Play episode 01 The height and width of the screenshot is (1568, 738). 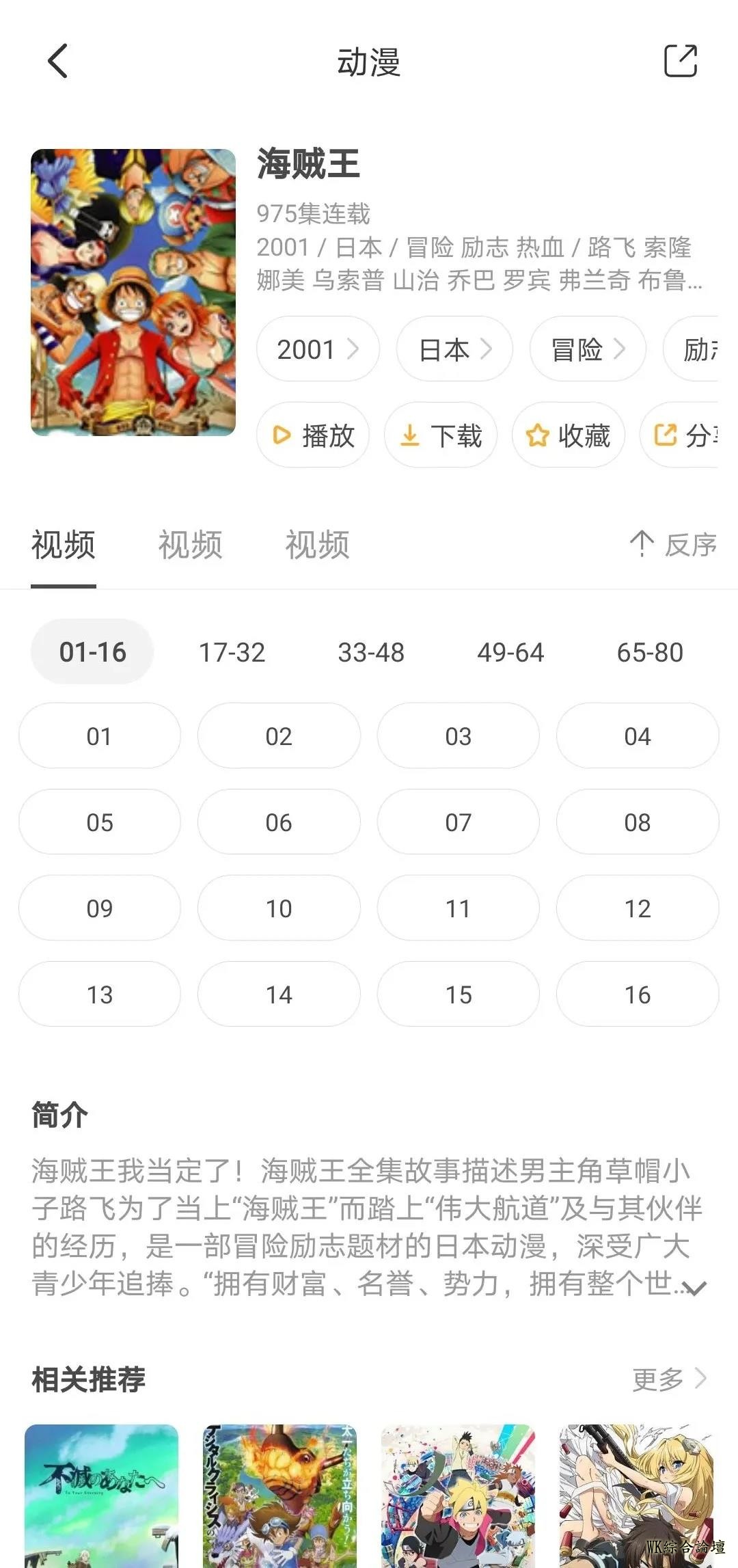pyautogui.click(x=100, y=736)
